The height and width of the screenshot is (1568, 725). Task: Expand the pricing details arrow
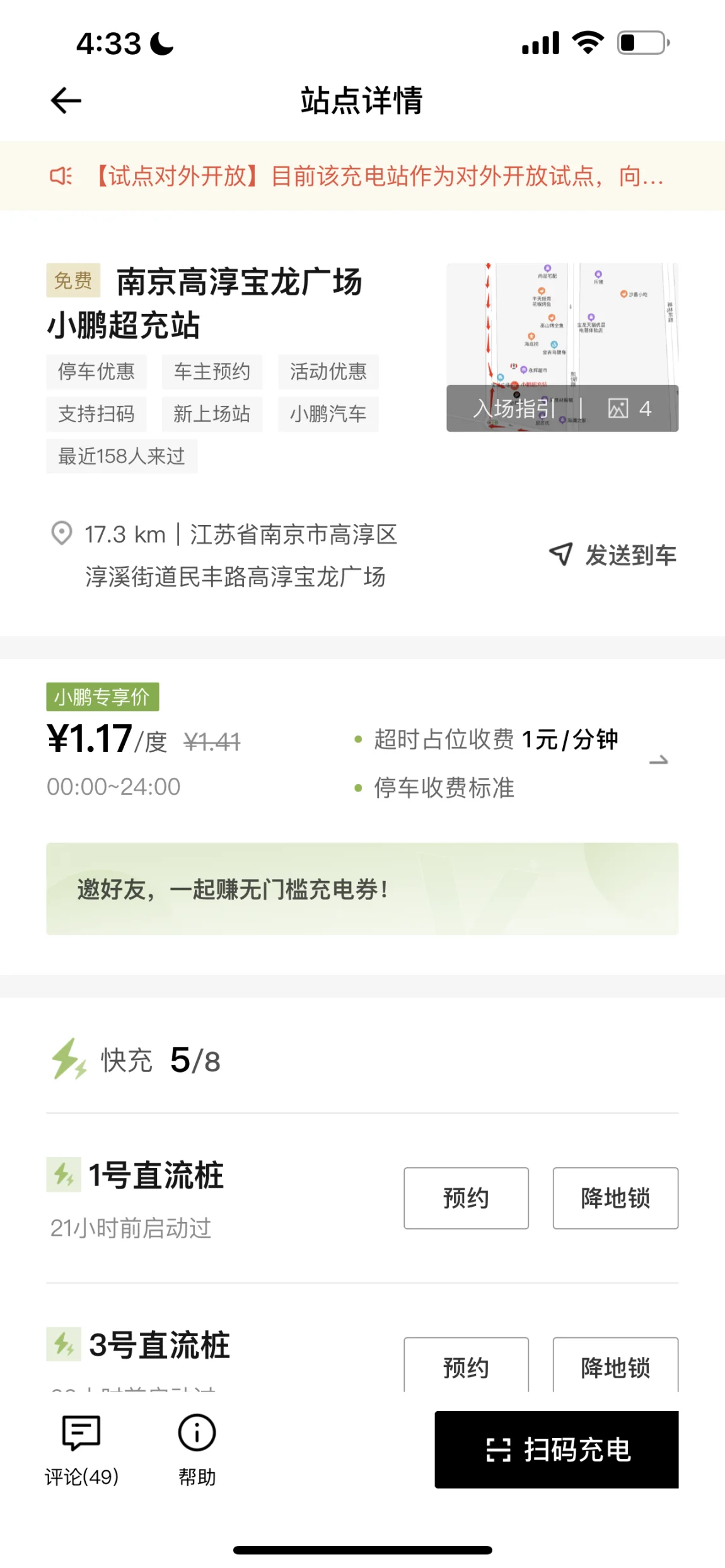pos(658,761)
